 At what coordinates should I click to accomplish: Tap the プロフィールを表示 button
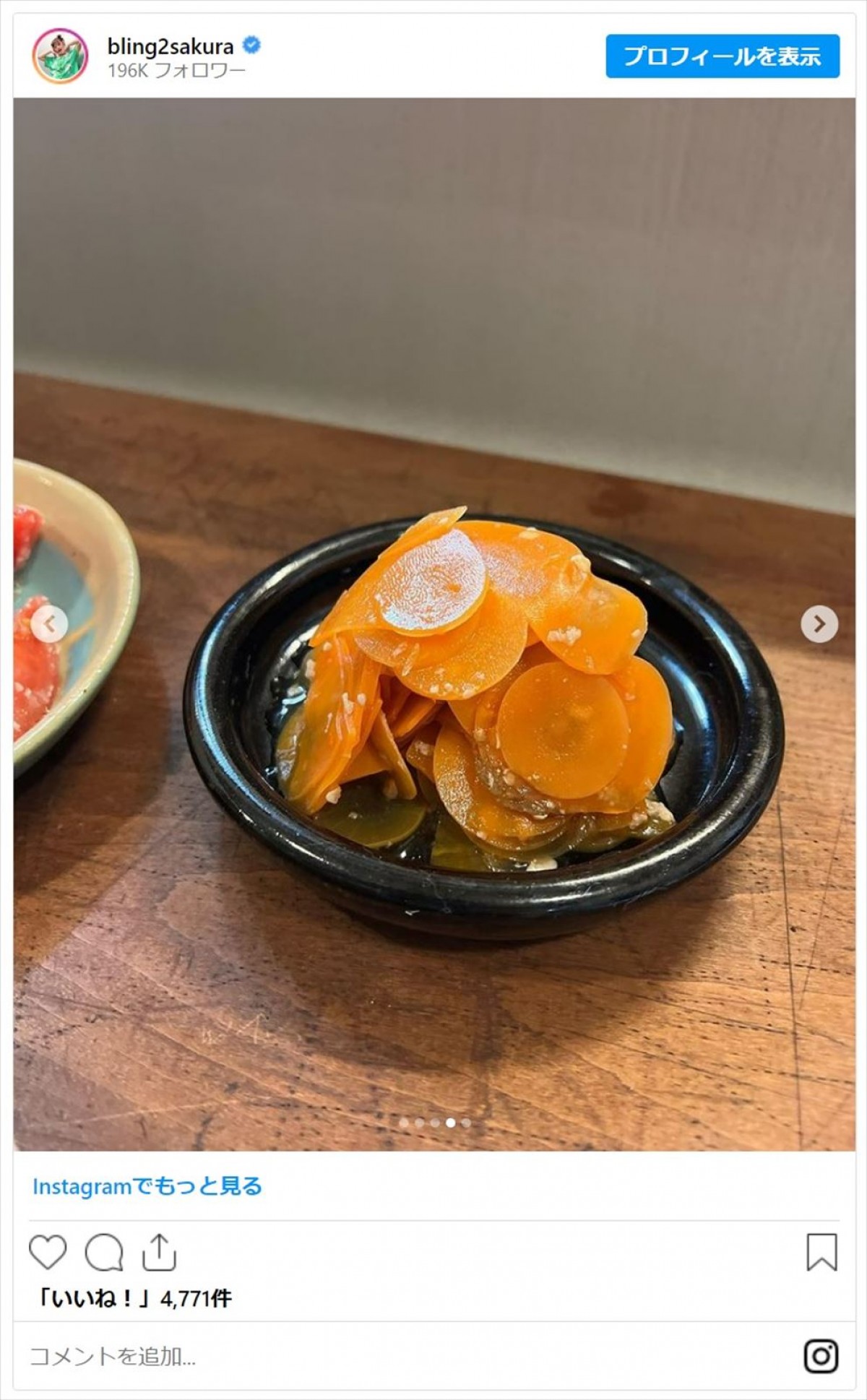722,56
